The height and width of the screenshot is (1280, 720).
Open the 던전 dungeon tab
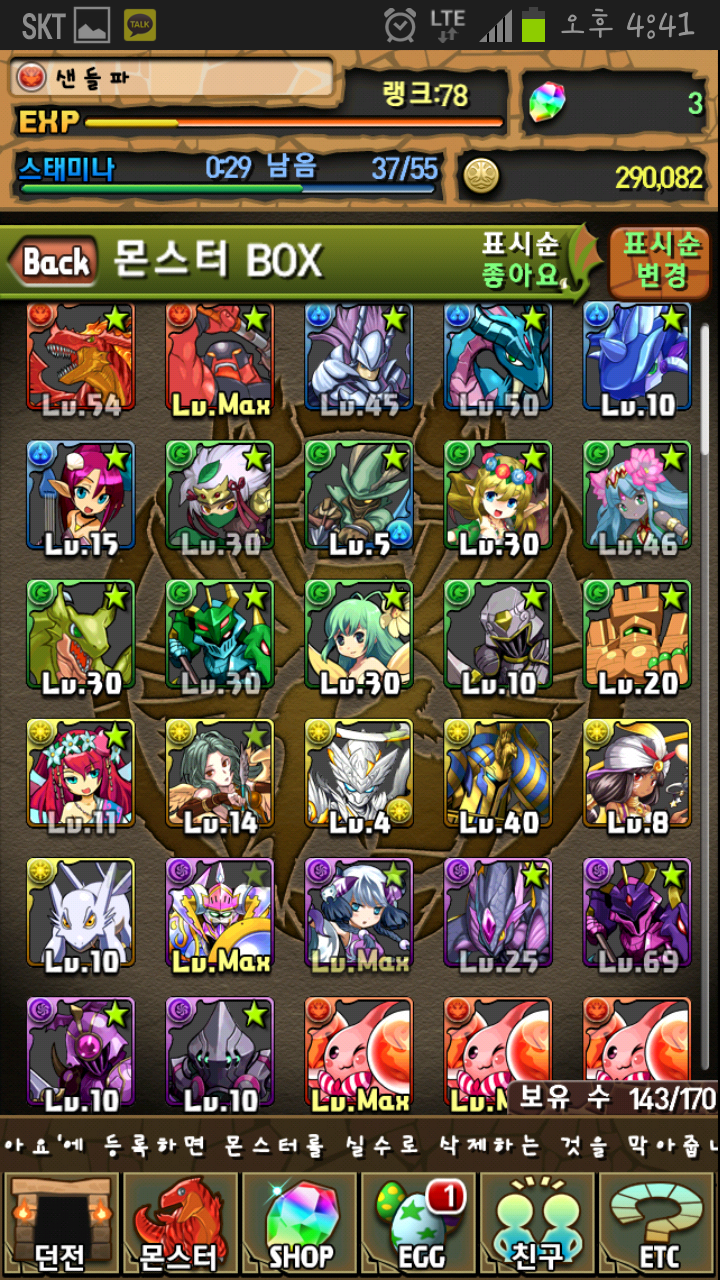(x=60, y=1225)
